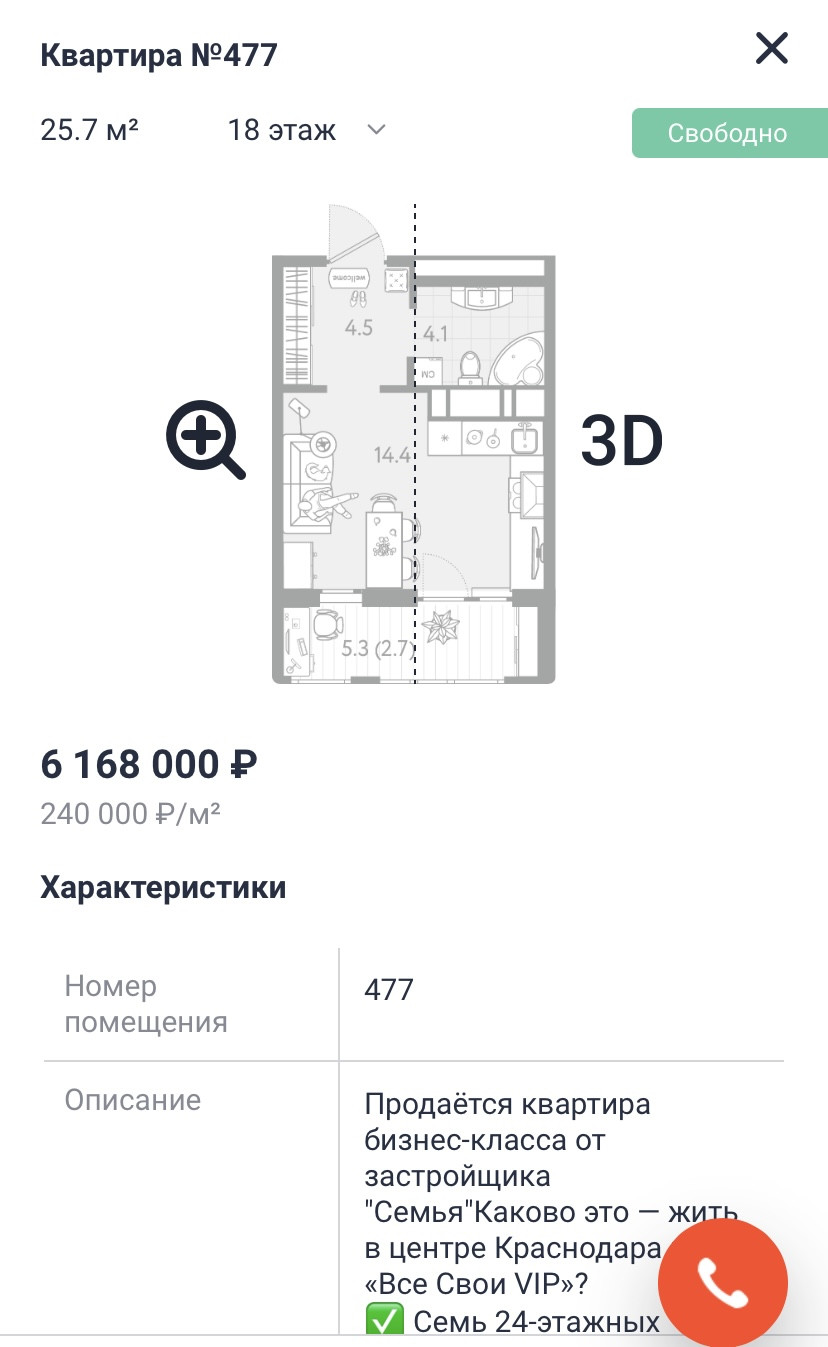Call via the orange phone button
828x1347 pixels.
tap(723, 1283)
